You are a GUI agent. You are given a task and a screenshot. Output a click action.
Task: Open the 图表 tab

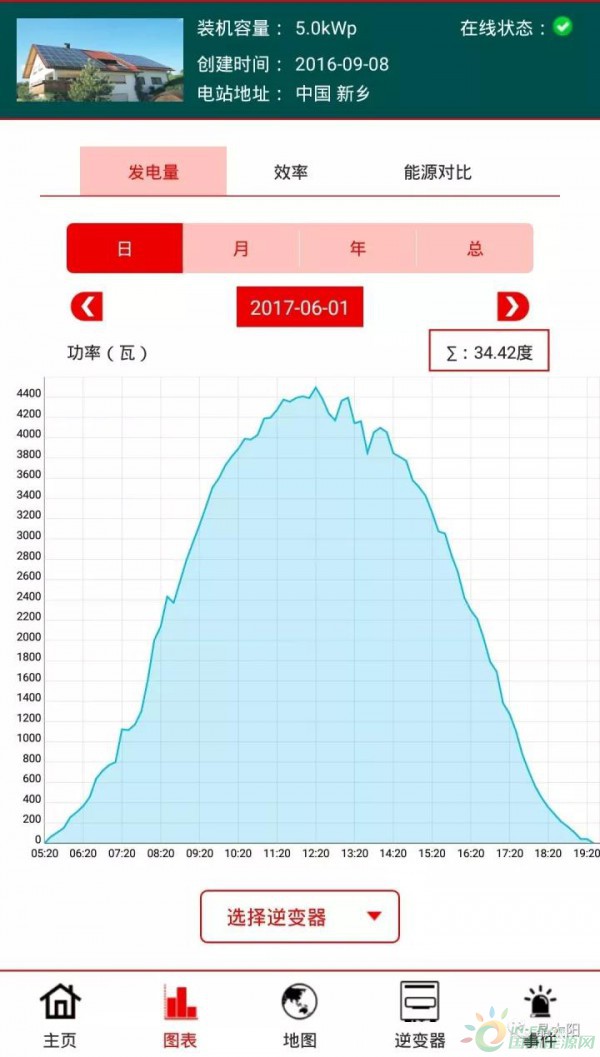[180, 1014]
